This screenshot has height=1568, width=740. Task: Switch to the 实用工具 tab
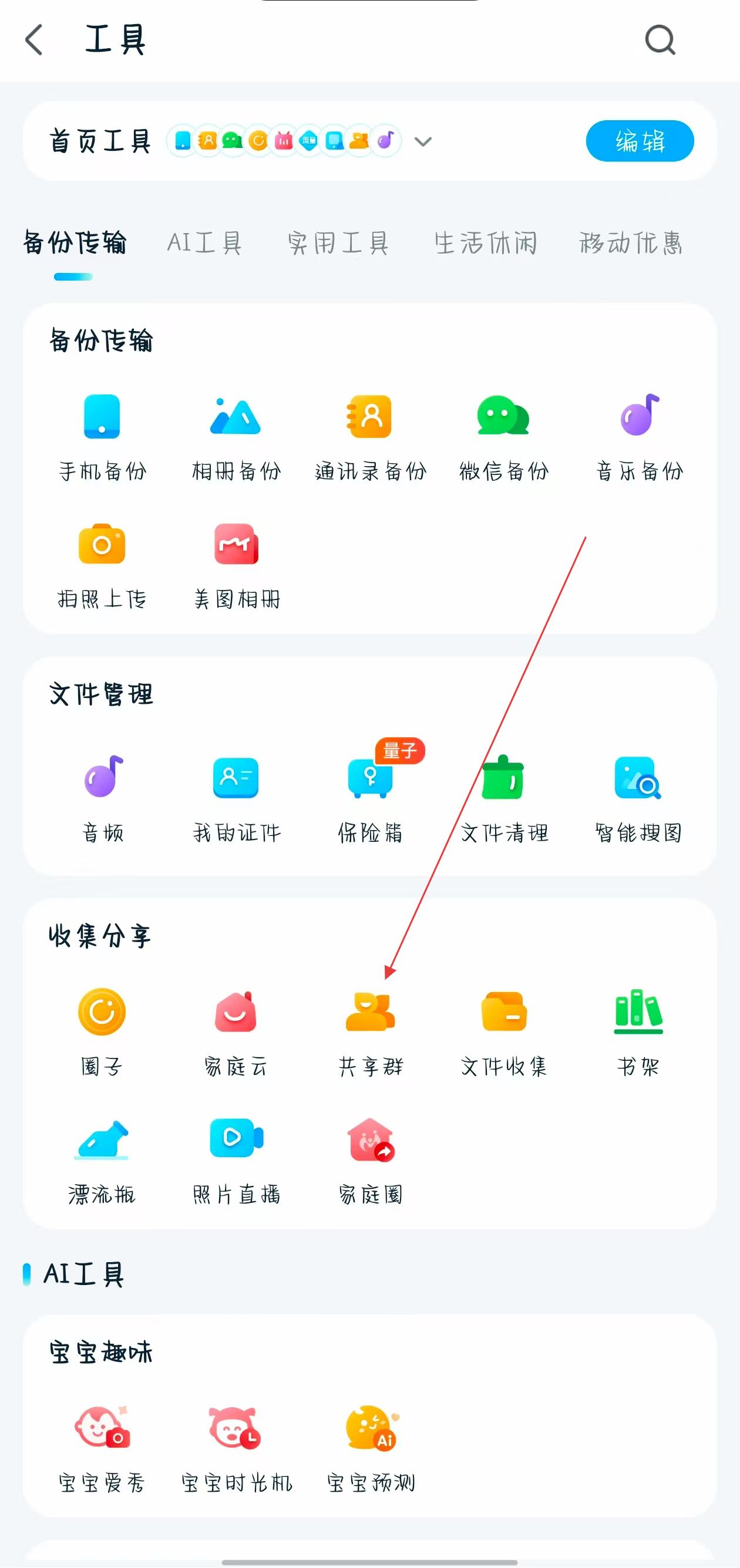point(338,243)
